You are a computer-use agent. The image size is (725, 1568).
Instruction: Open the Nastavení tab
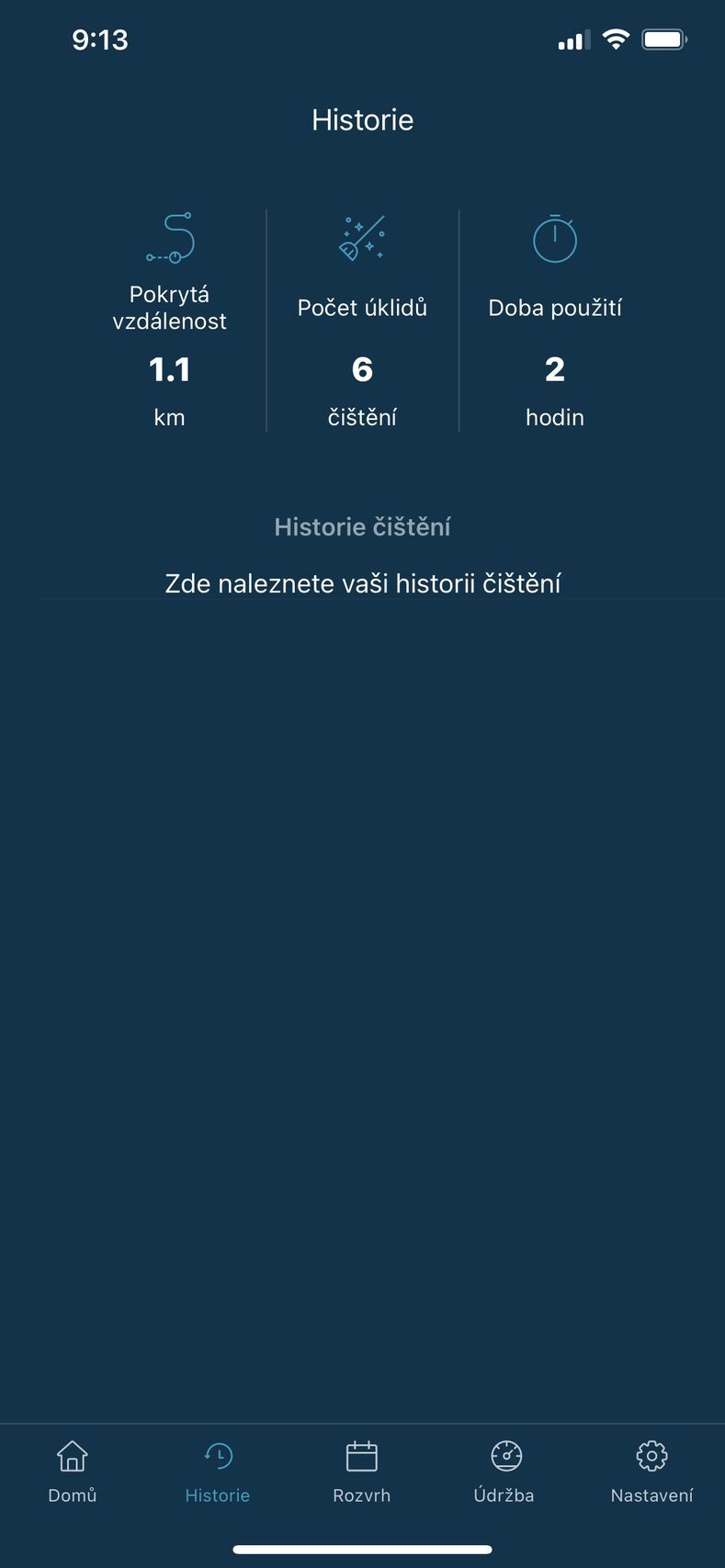[x=651, y=1471]
